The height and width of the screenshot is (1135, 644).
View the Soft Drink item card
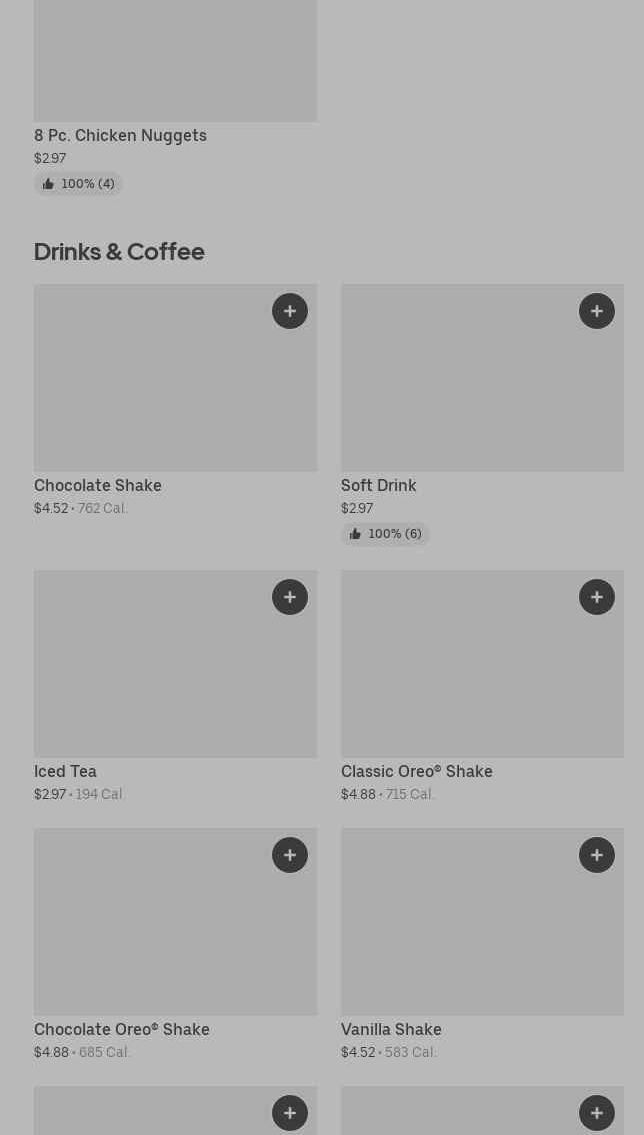[483, 414]
